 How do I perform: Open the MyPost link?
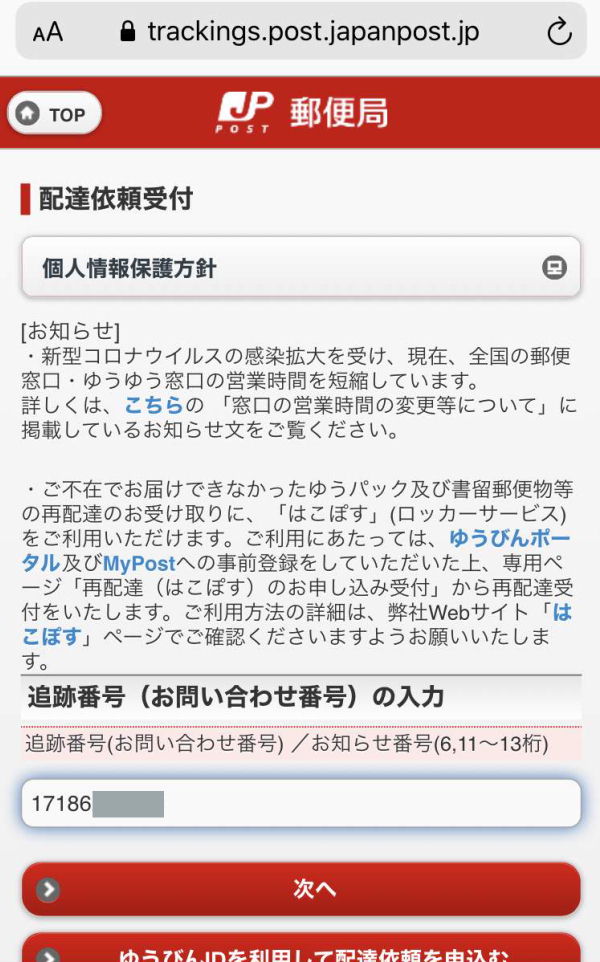tap(138, 563)
